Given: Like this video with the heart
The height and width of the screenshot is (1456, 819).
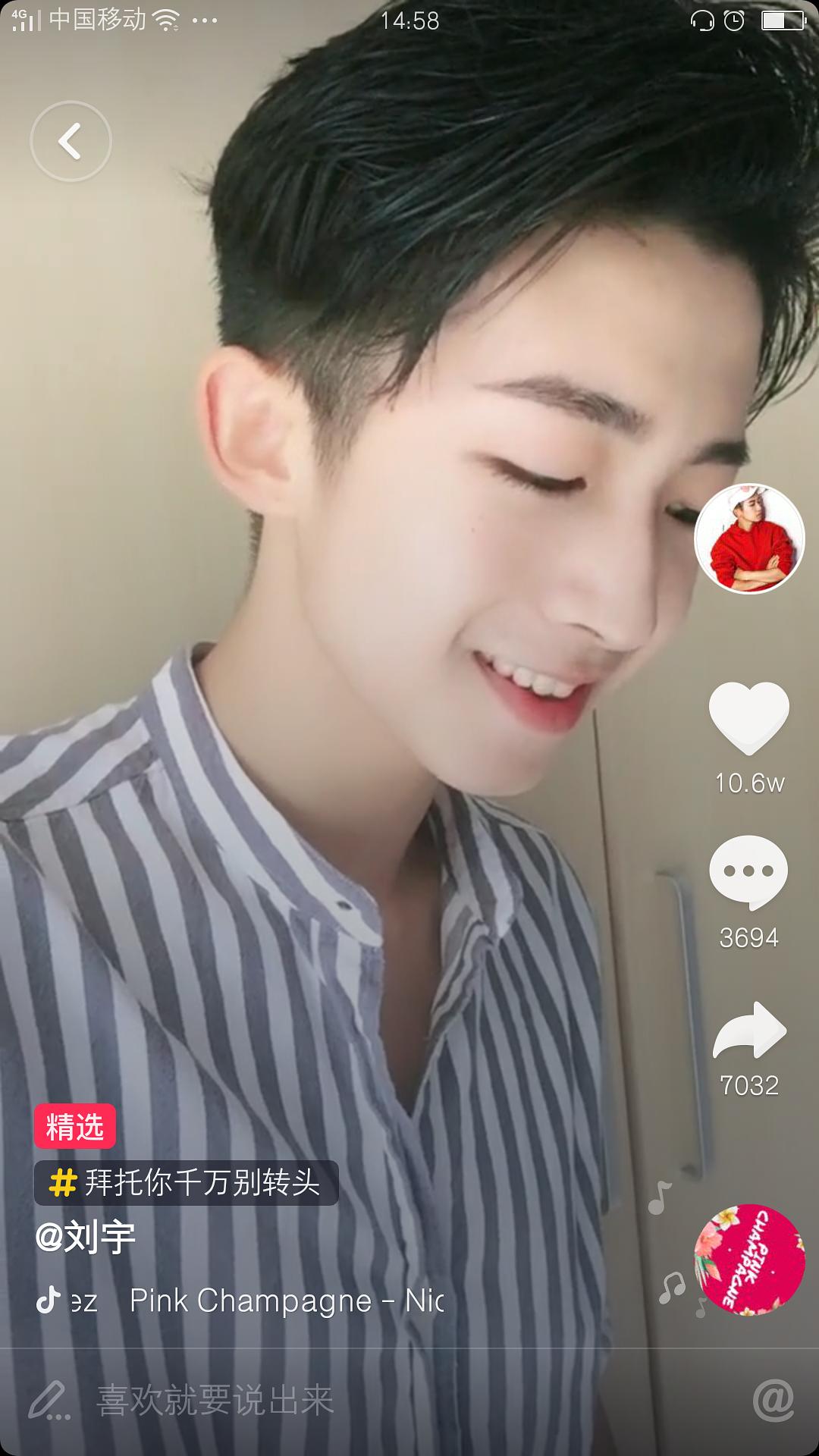Looking at the screenshot, I should (x=749, y=717).
